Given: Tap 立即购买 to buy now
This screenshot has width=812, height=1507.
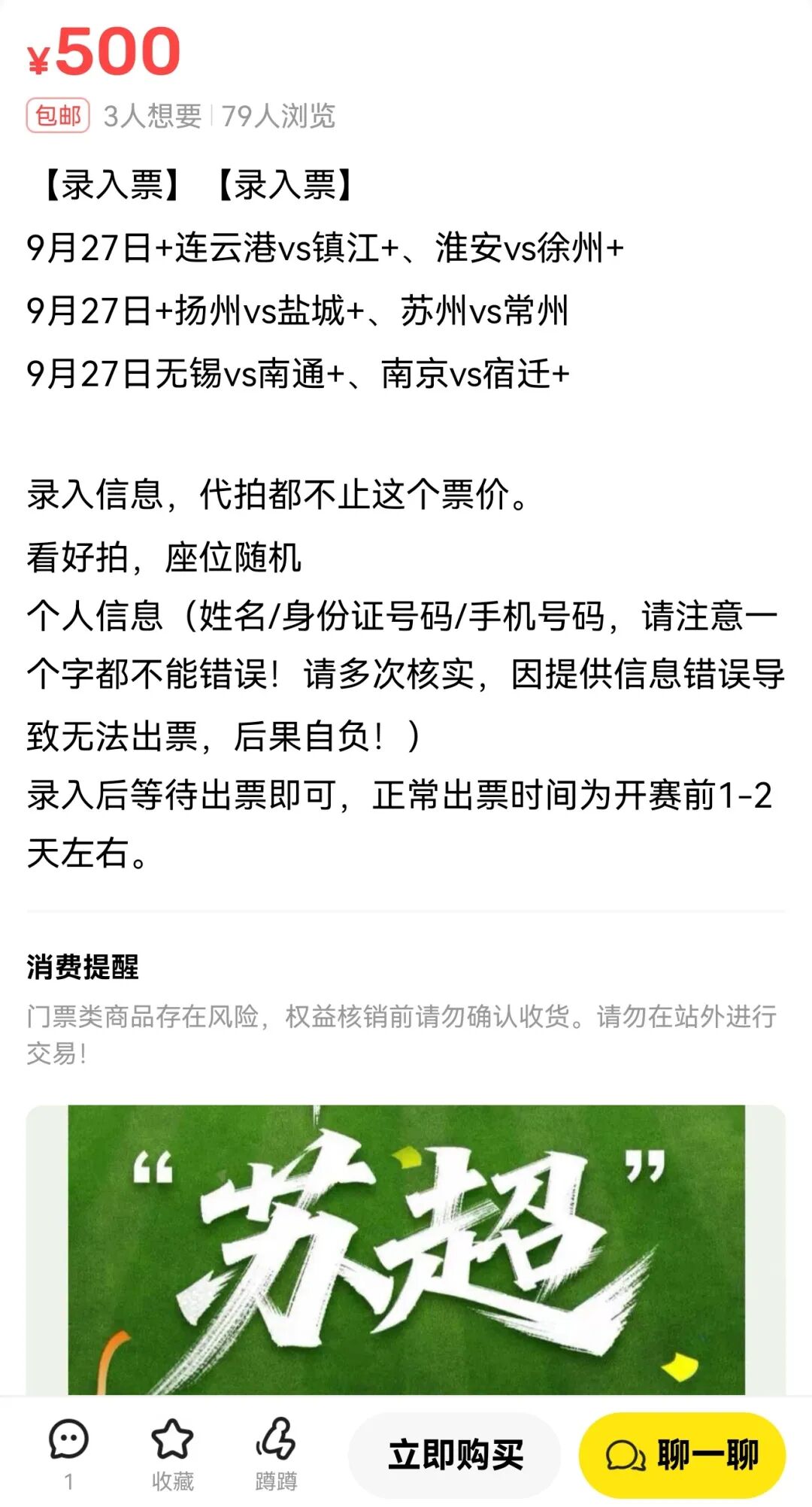Looking at the screenshot, I should tap(455, 1455).
